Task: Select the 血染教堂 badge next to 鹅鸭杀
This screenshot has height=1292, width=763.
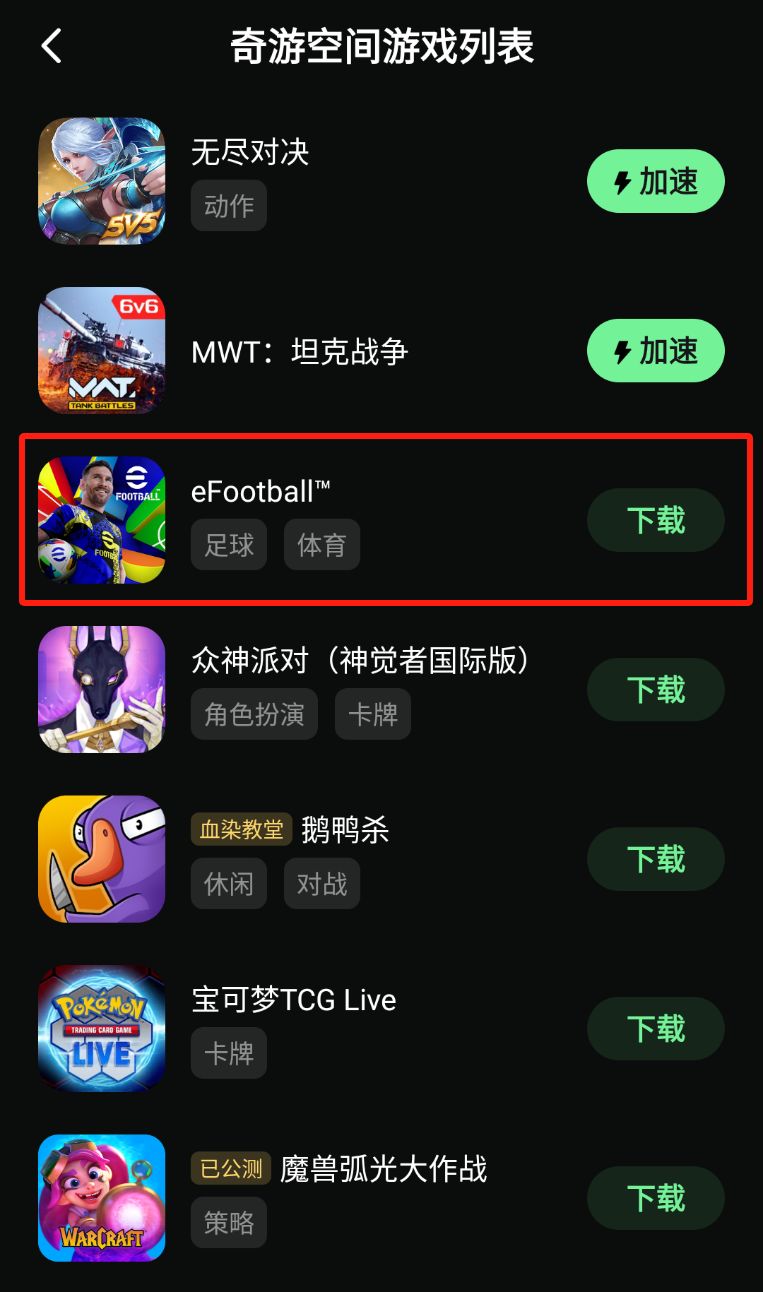Action: 240,829
